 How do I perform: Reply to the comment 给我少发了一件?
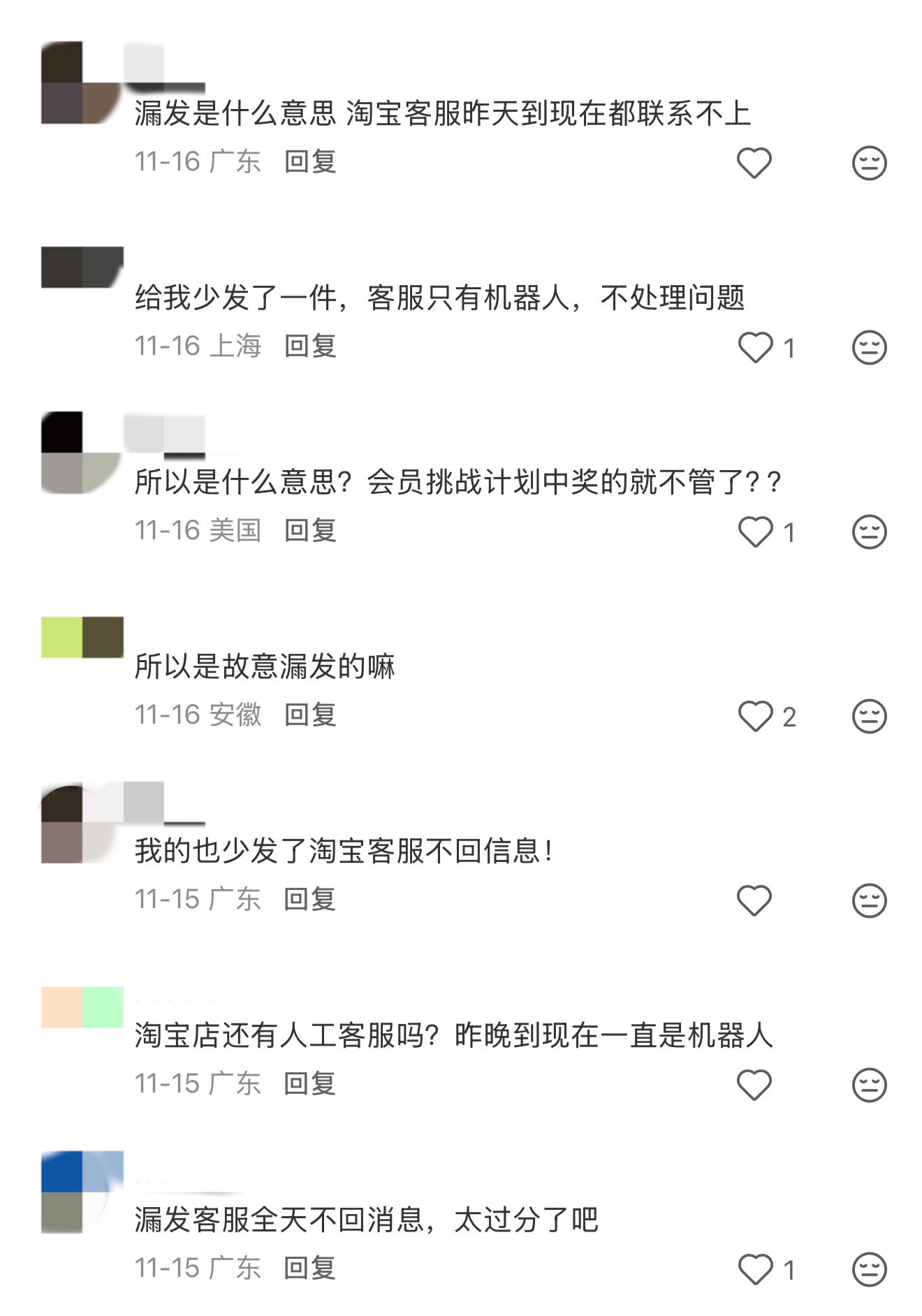click(x=310, y=346)
